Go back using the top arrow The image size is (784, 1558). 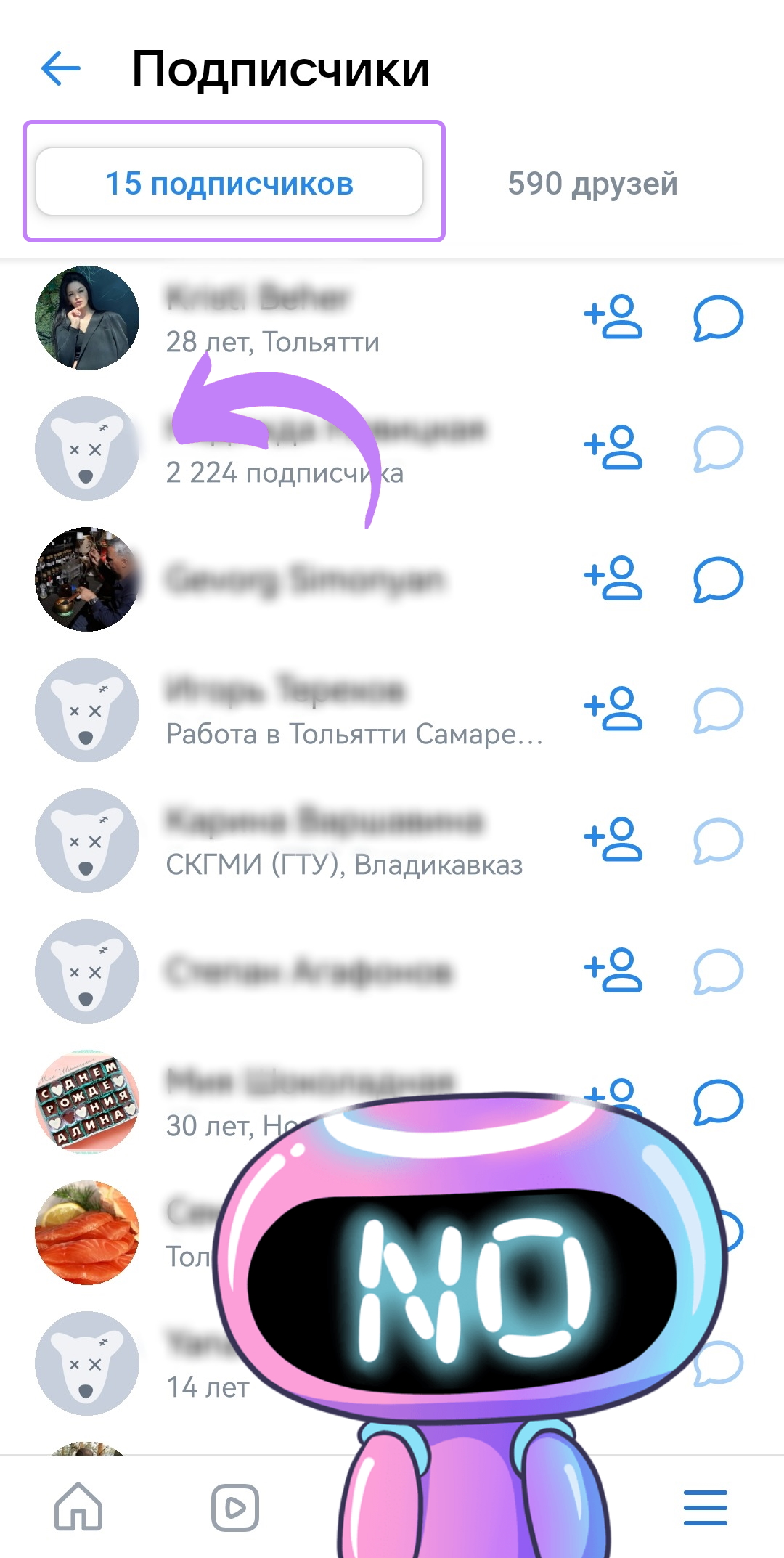61,69
